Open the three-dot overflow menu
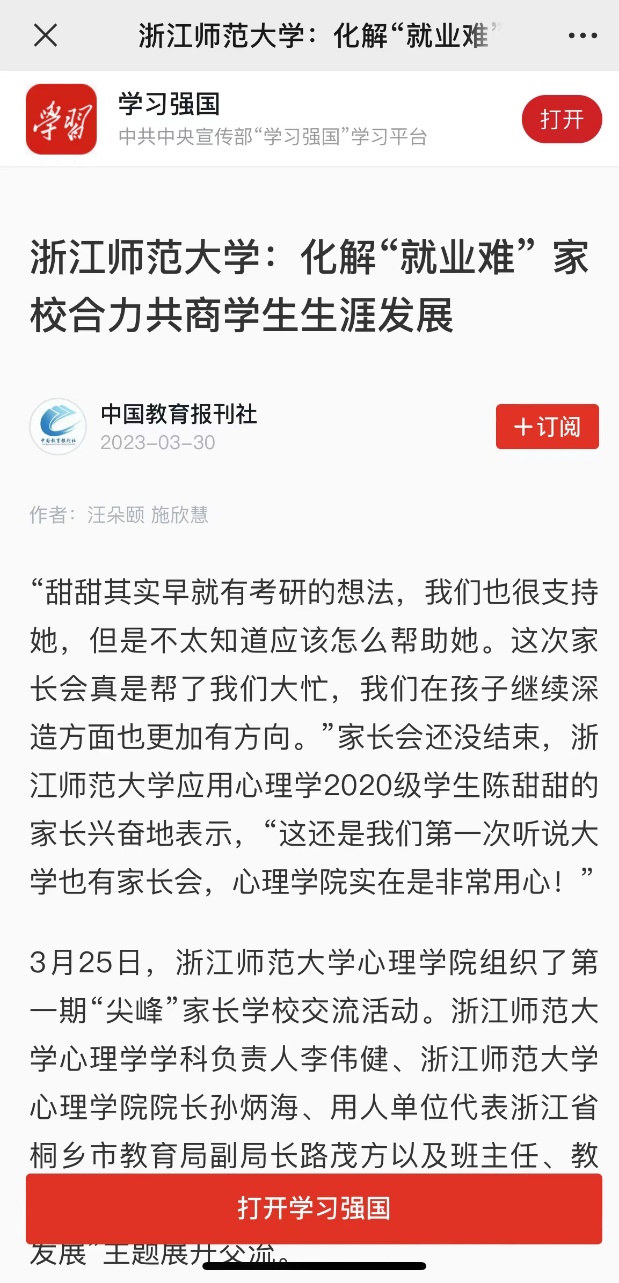The height and width of the screenshot is (1283, 619). pyautogui.click(x=582, y=36)
